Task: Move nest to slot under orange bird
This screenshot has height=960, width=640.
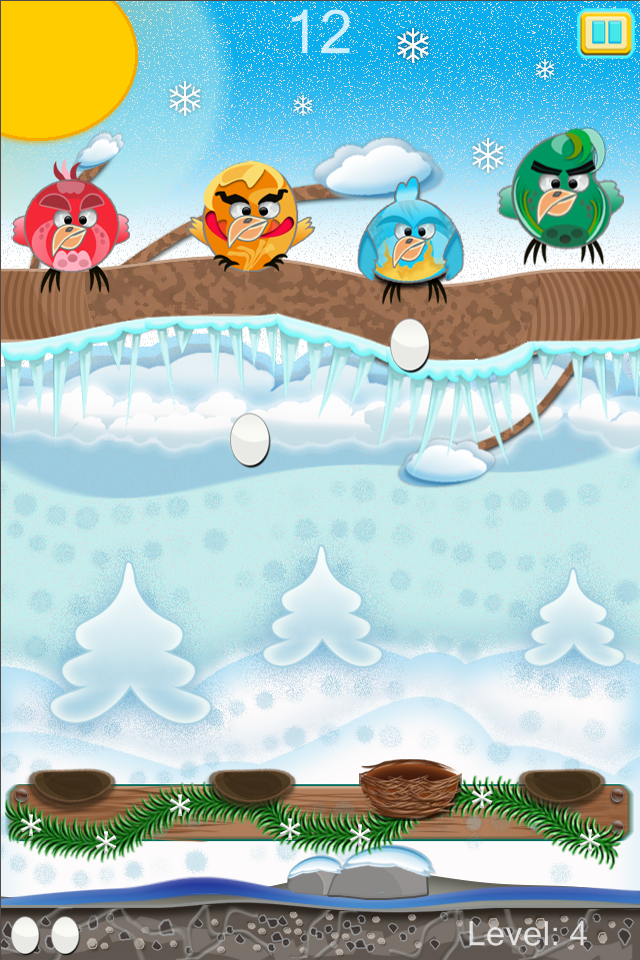Action: pyautogui.click(x=250, y=786)
